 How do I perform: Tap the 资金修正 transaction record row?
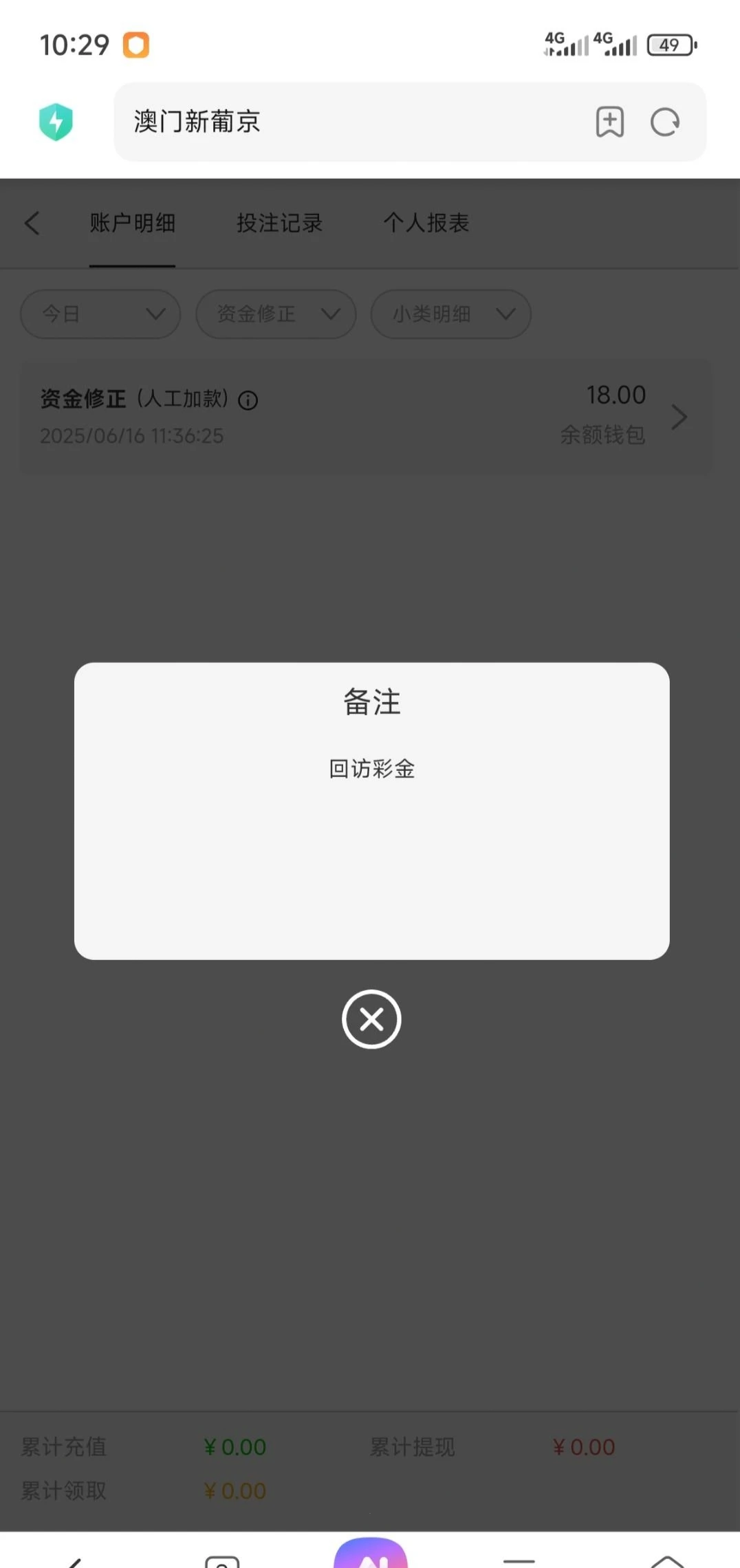(309, 416)
